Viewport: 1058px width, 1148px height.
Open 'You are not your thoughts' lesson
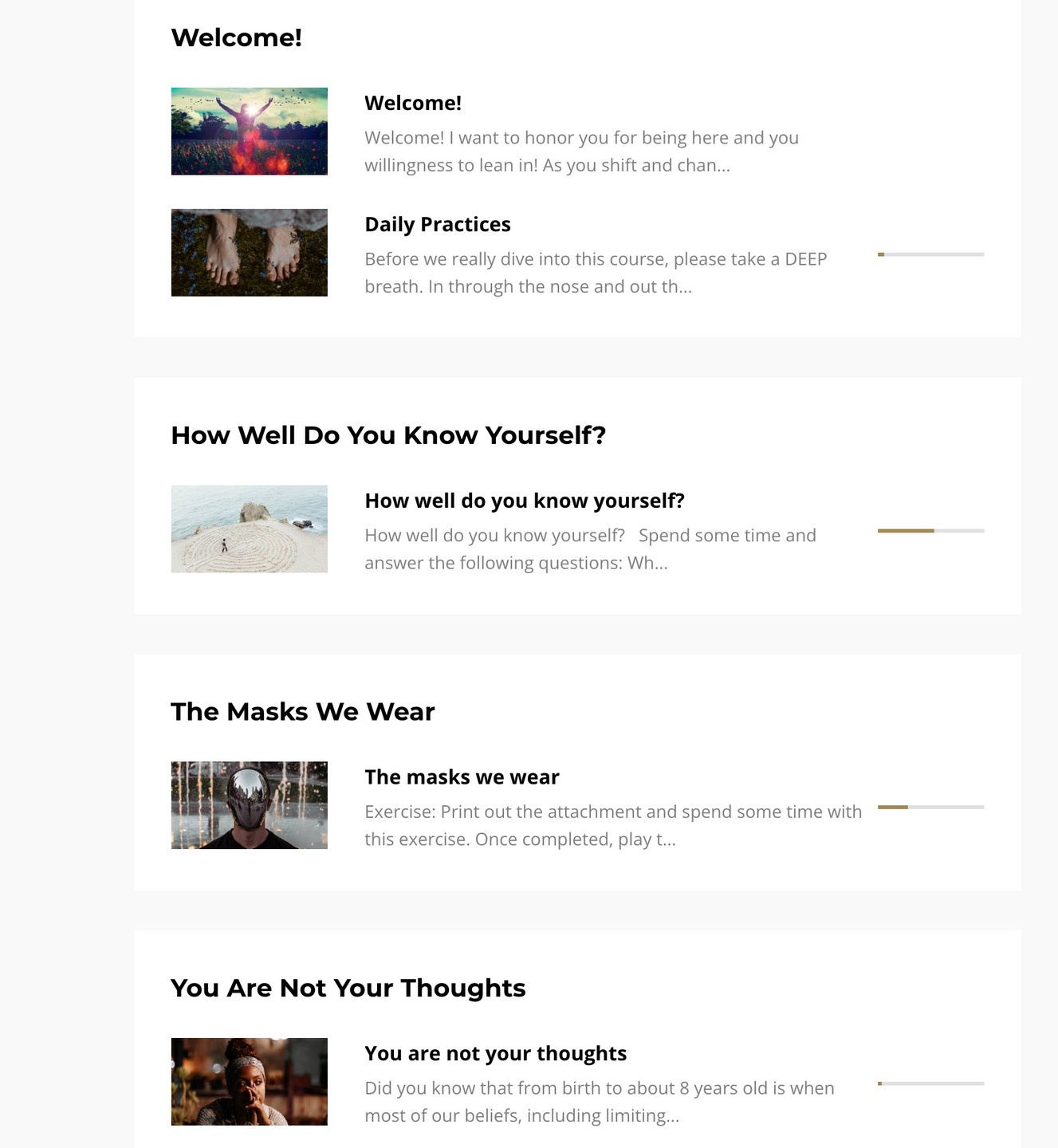click(495, 1053)
